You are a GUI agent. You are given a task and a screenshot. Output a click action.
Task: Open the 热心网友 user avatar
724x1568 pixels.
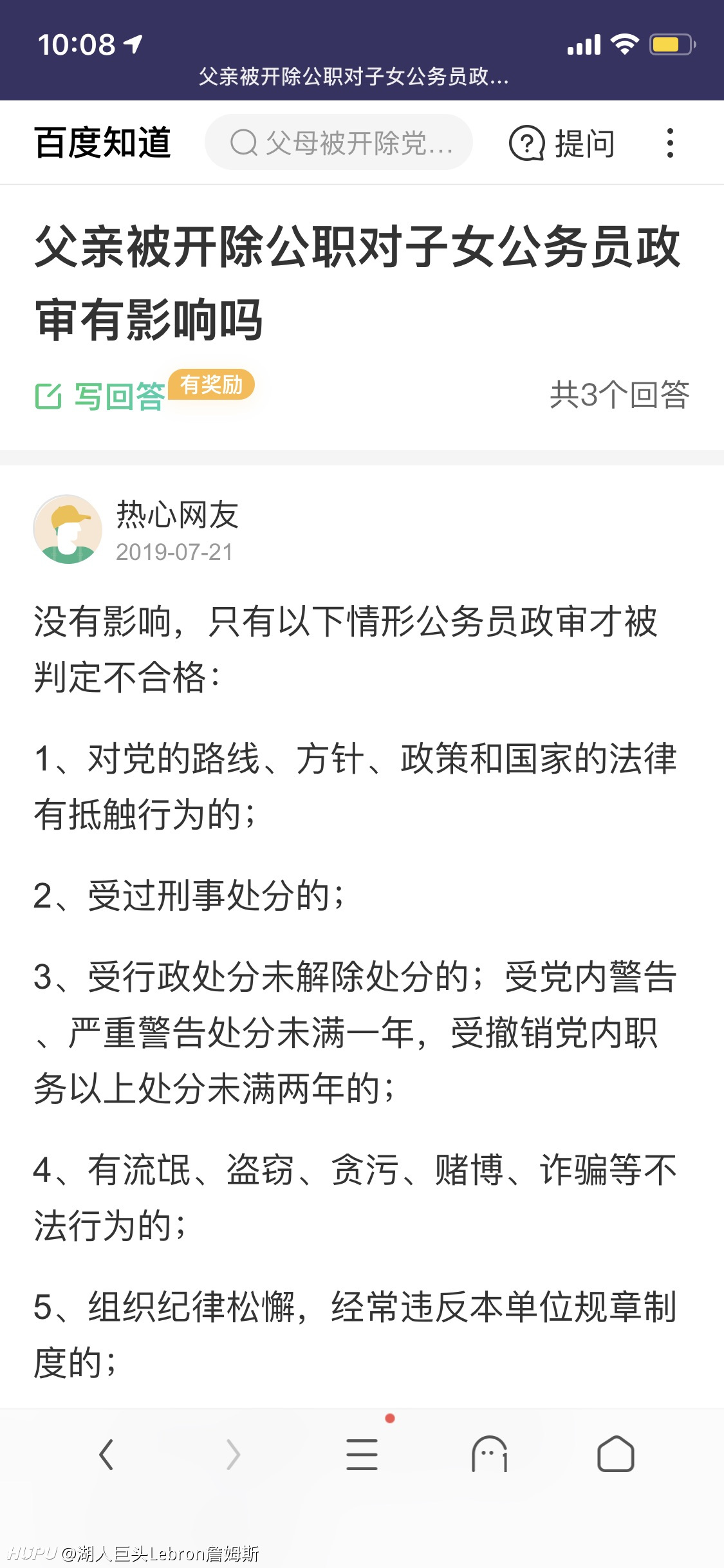(x=68, y=529)
